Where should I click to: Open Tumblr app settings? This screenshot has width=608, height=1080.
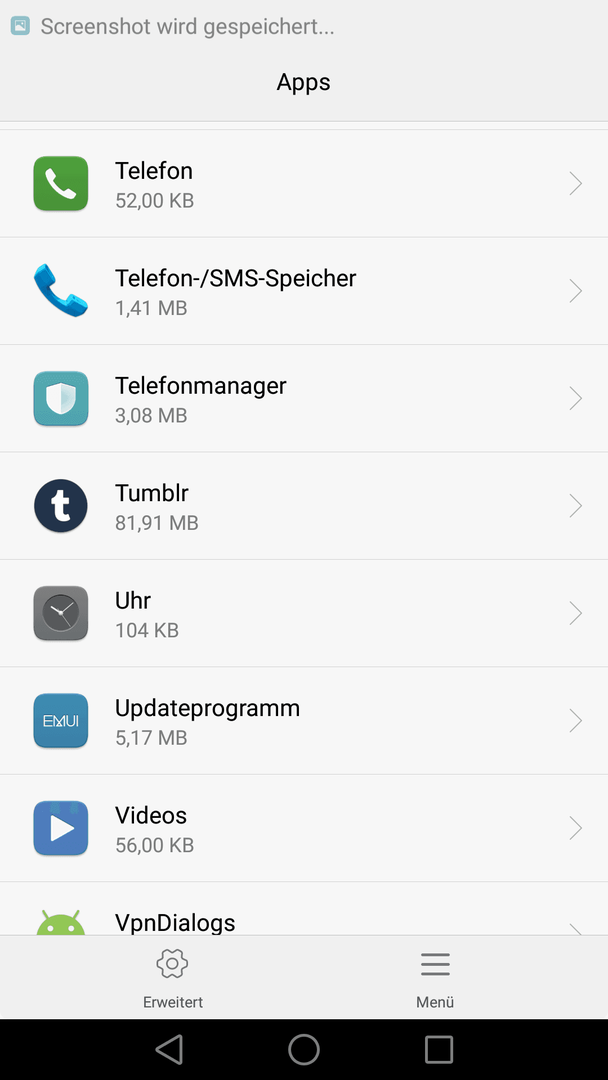pyautogui.click(x=304, y=506)
